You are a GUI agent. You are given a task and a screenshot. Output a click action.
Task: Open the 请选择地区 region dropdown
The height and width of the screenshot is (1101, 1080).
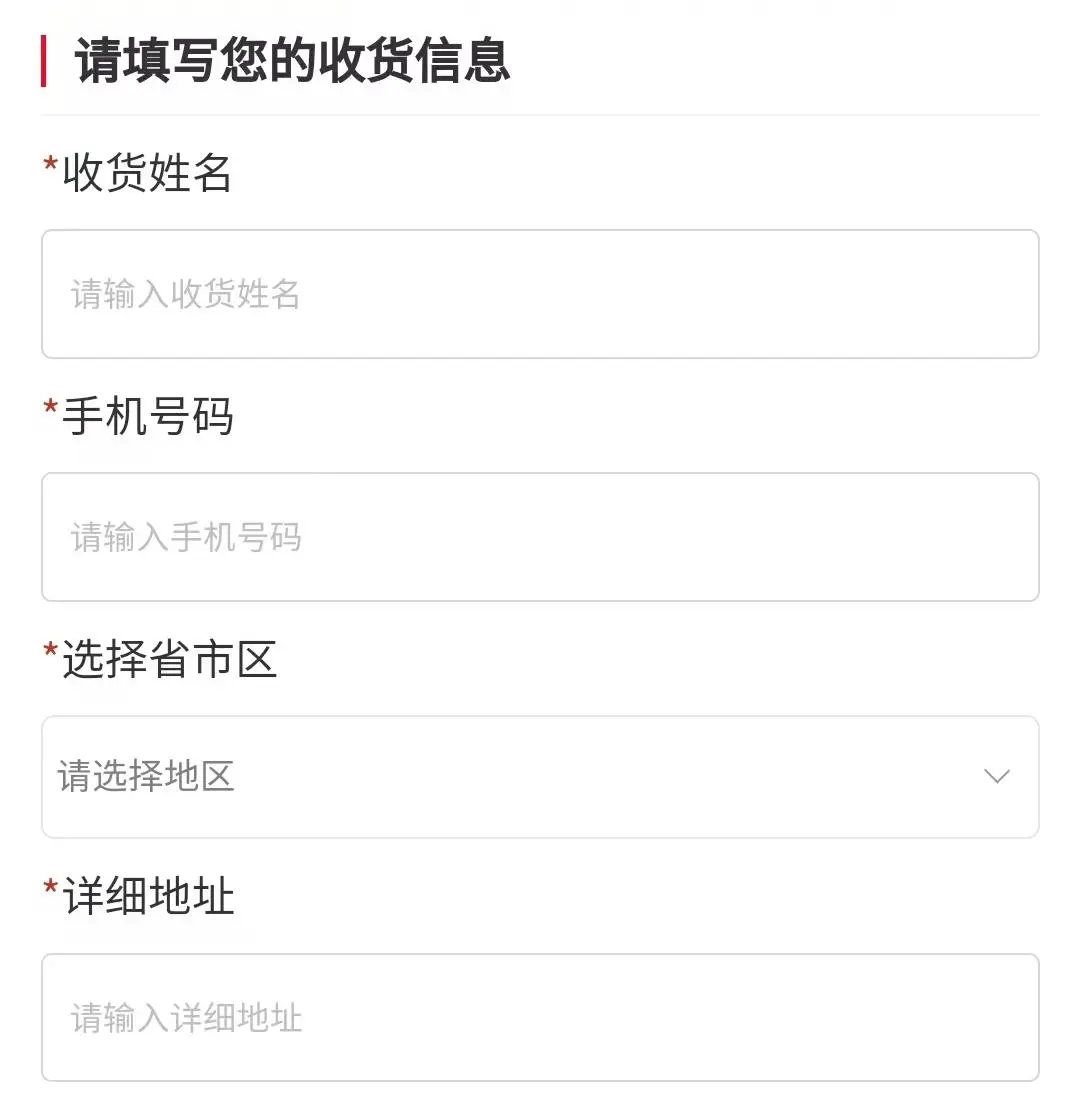point(540,777)
